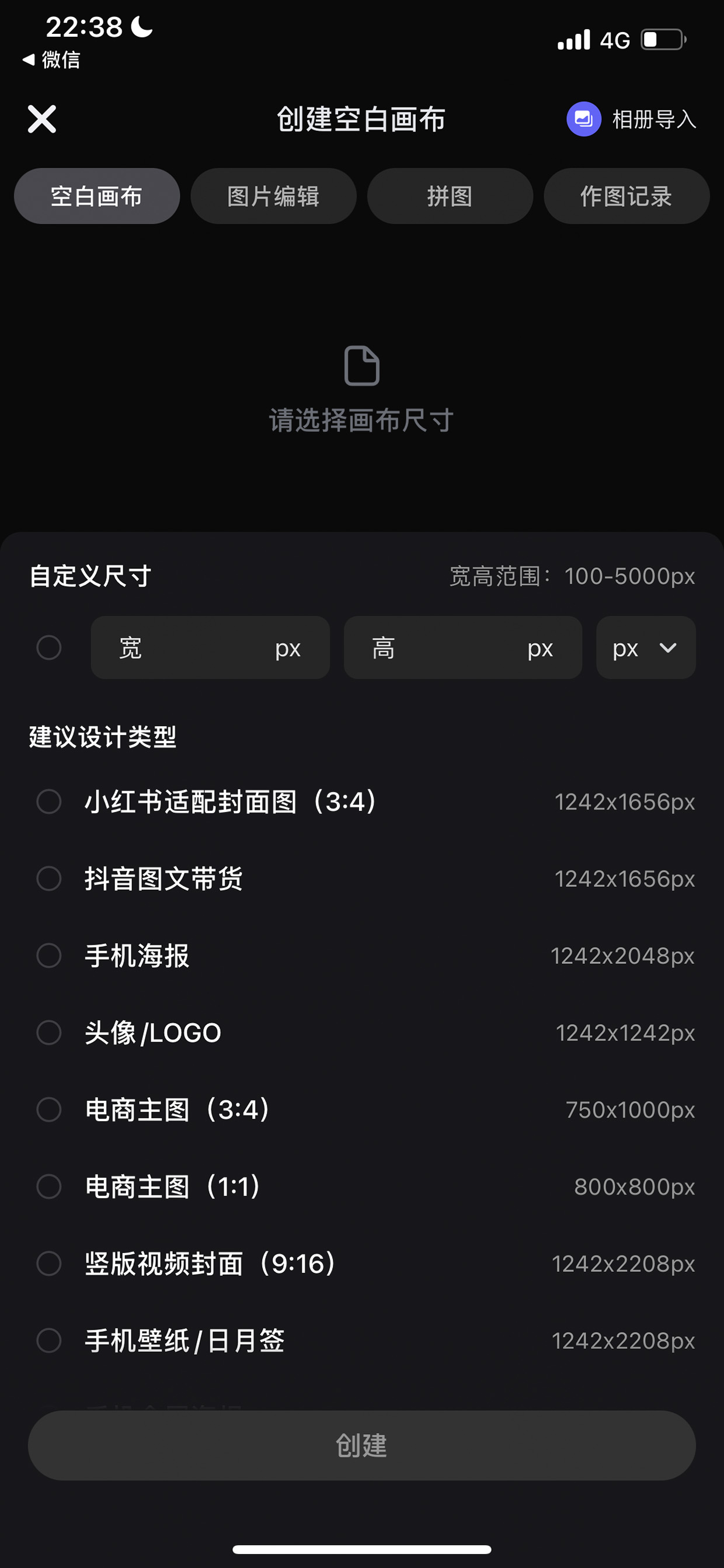724x1568 pixels.
Task: Select 头像/LOGO canvas size
Action: 362,1032
